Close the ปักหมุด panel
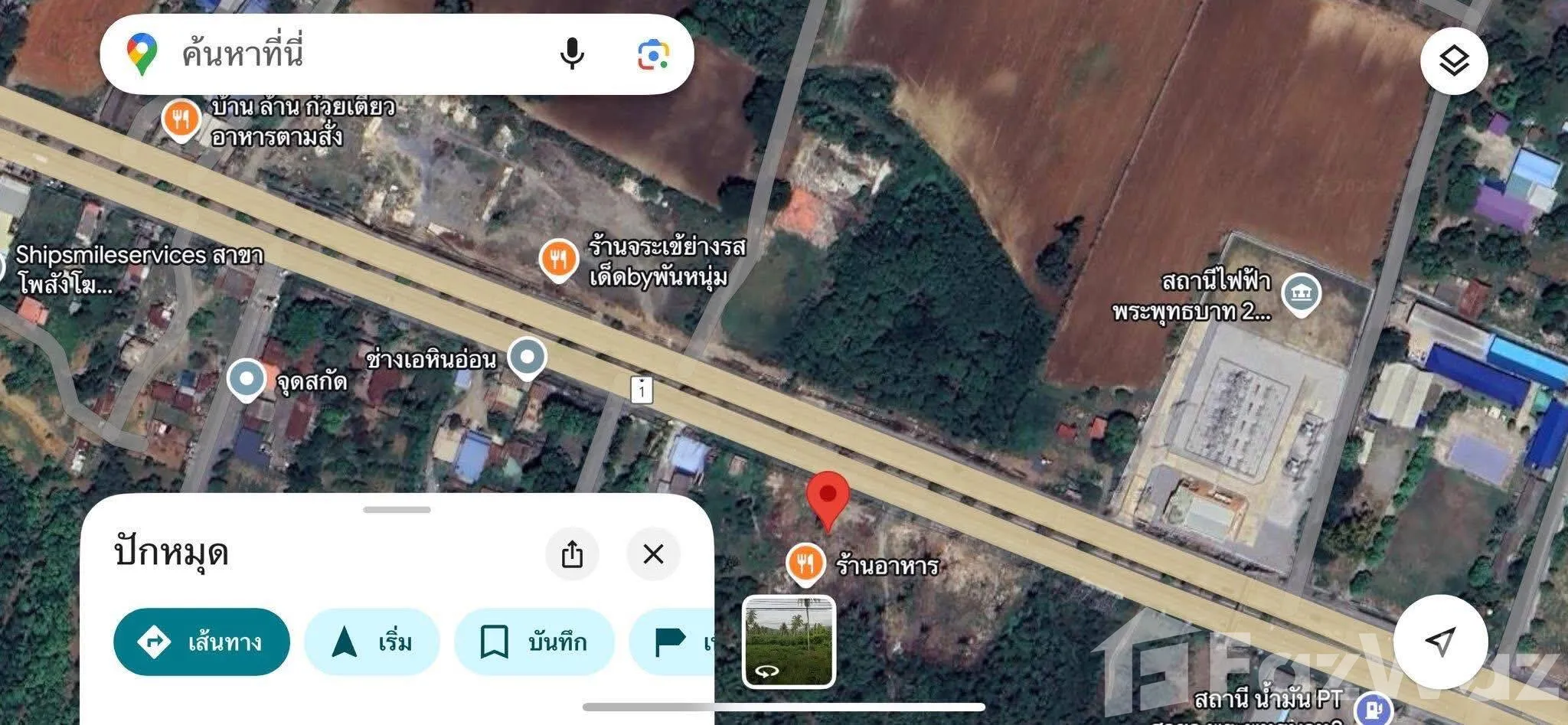The width and height of the screenshot is (1568, 725). pyautogui.click(x=653, y=554)
